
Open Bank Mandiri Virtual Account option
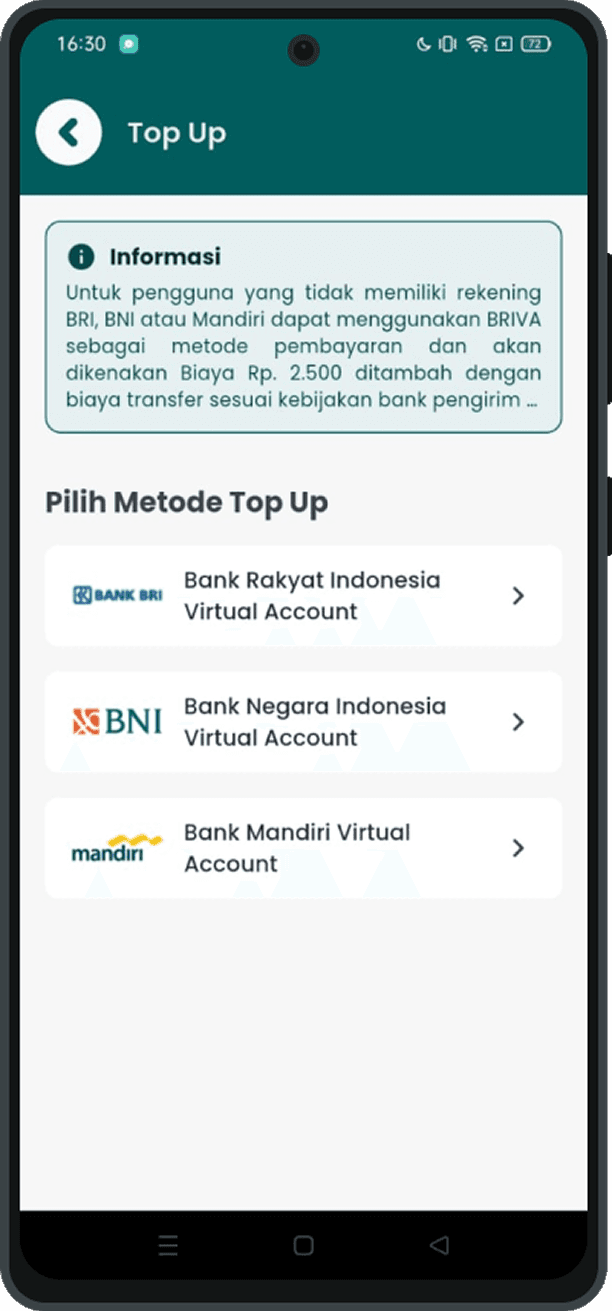303,848
